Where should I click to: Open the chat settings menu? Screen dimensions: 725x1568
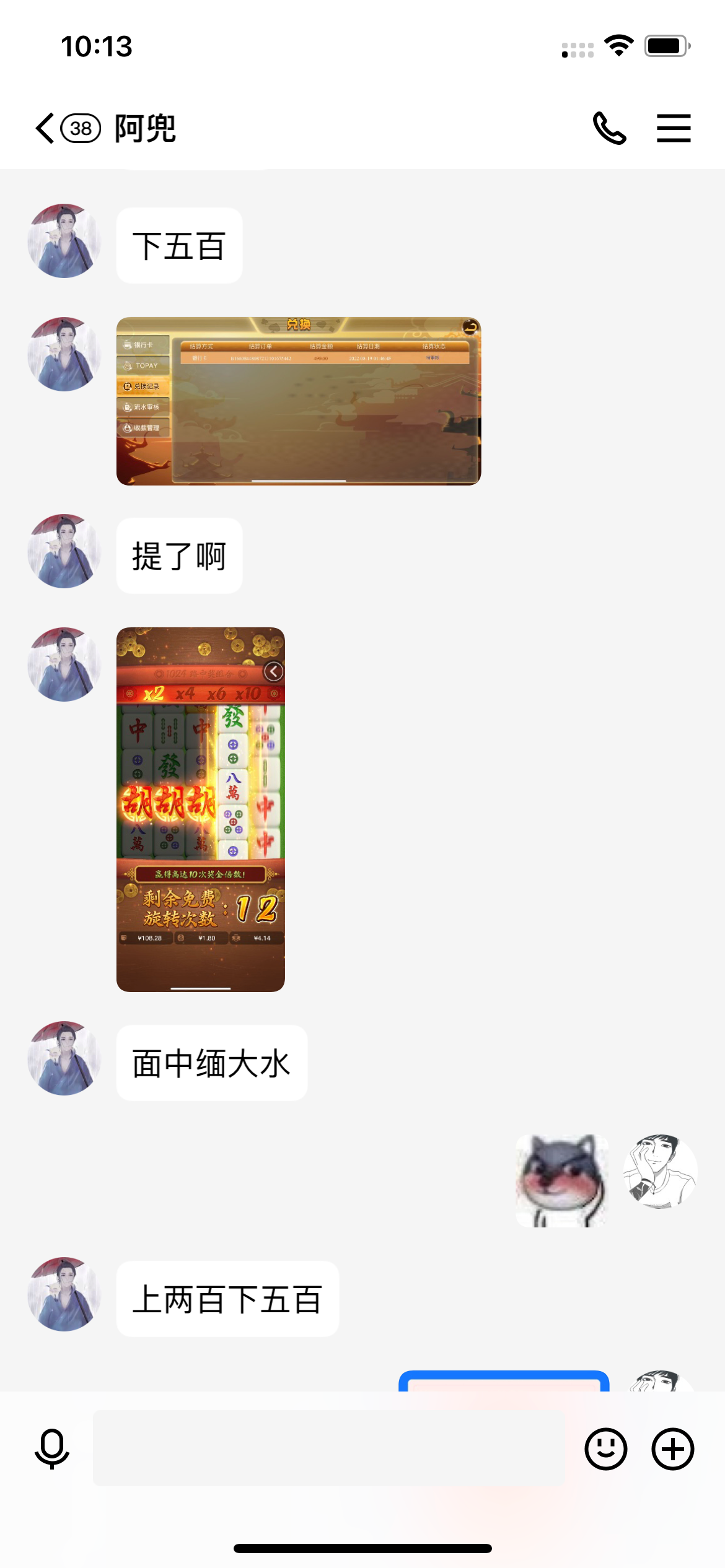click(674, 128)
